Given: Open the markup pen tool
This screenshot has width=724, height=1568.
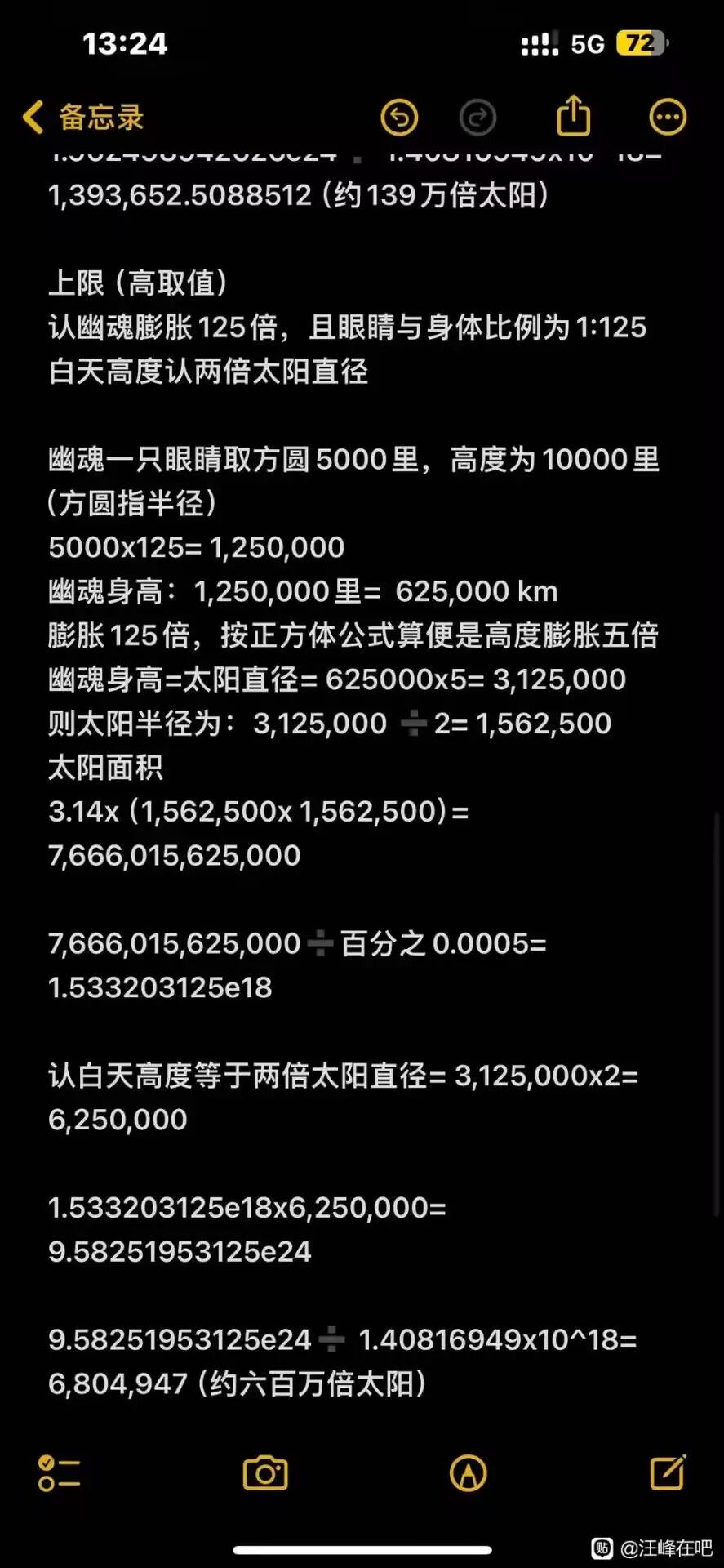Looking at the screenshot, I should click(x=468, y=1472).
